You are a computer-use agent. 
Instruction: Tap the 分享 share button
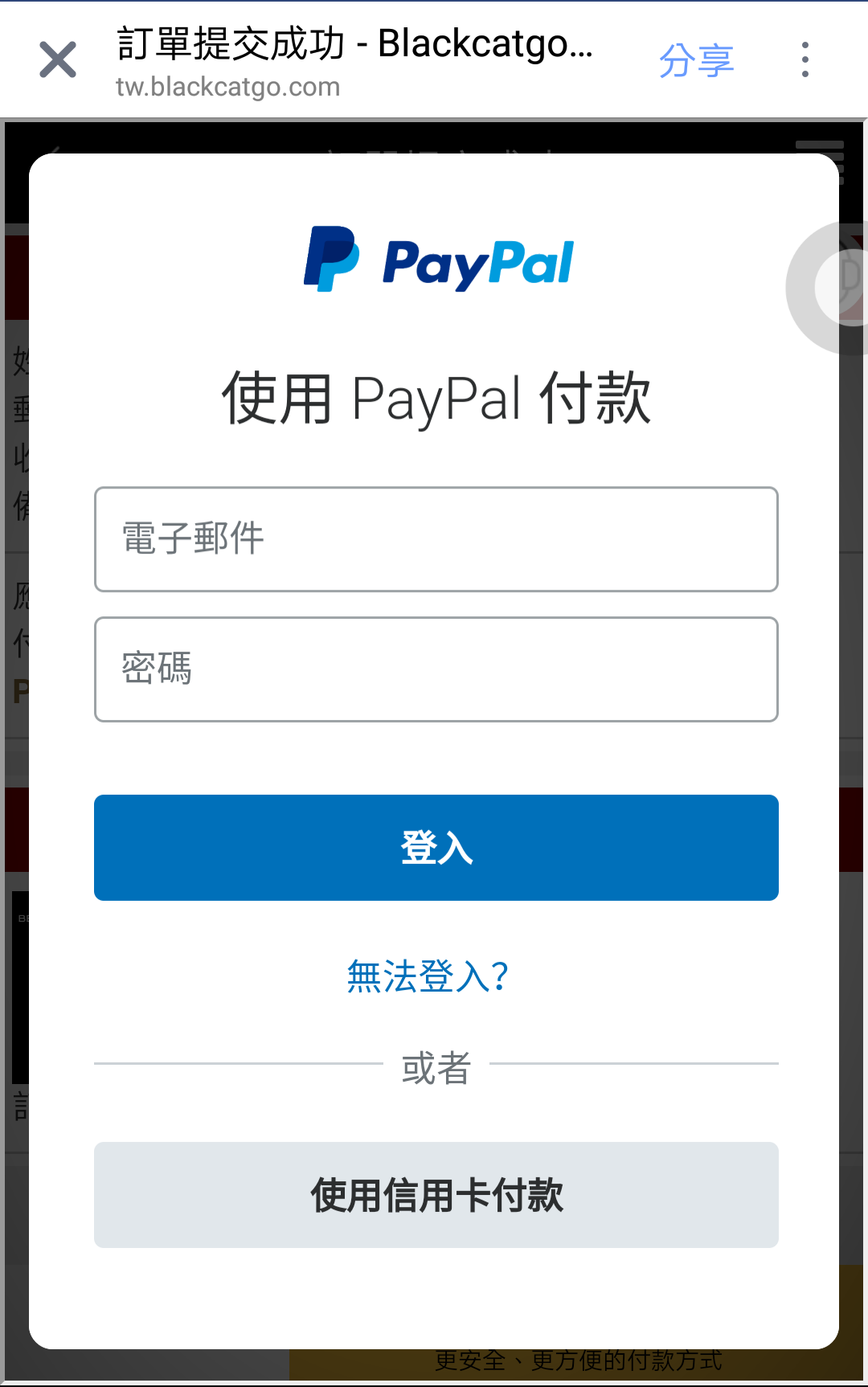(696, 60)
